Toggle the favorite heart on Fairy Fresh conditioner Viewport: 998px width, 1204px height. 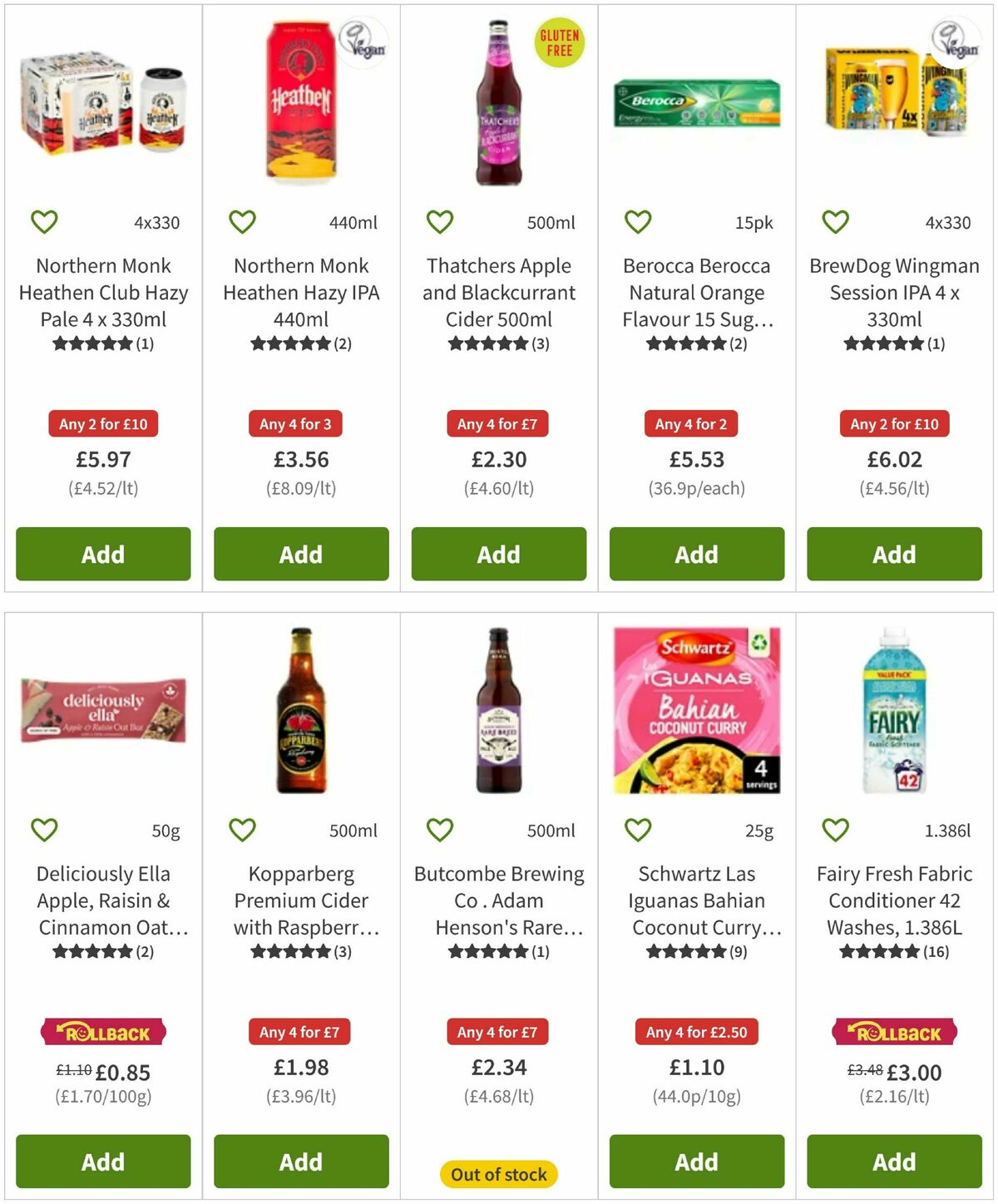(x=834, y=829)
